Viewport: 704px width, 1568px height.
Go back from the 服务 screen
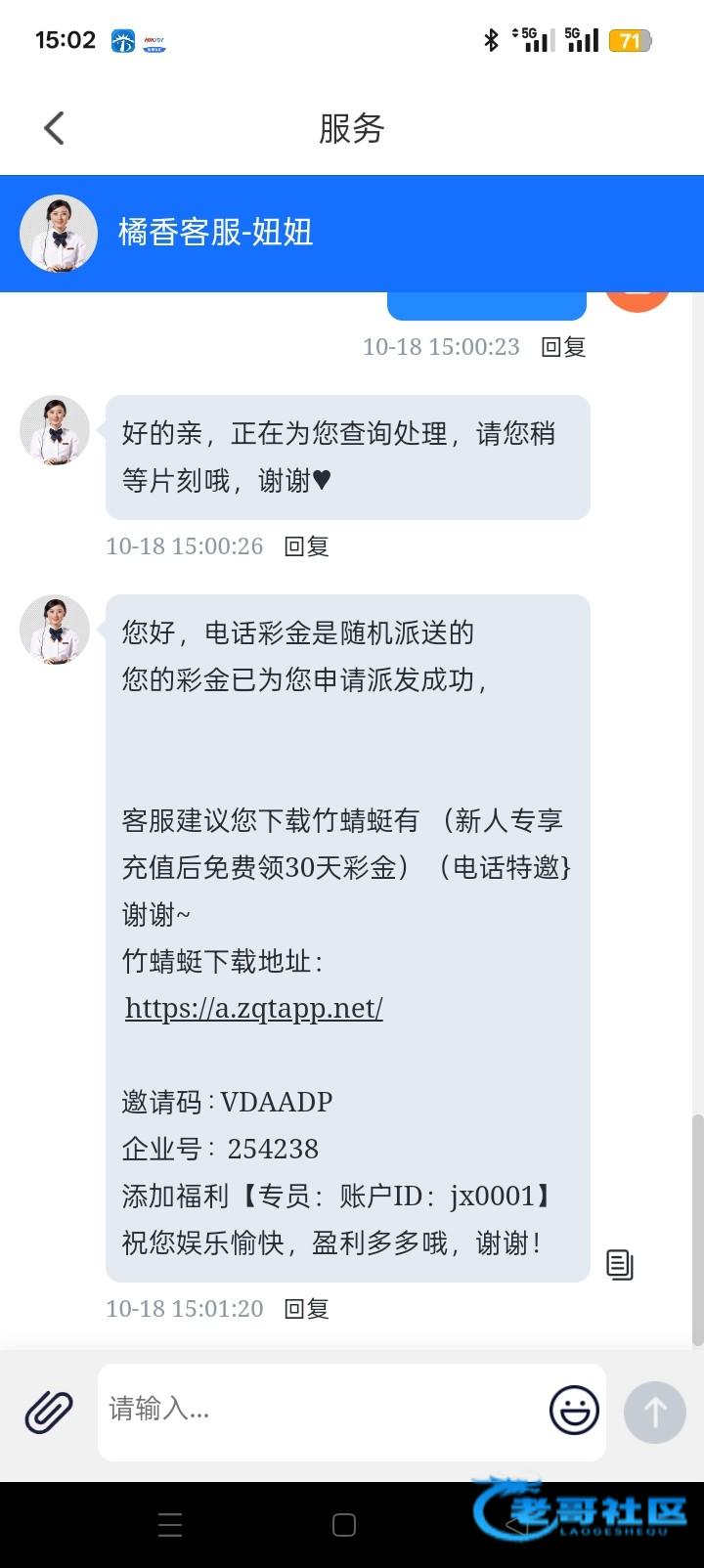click(x=55, y=128)
